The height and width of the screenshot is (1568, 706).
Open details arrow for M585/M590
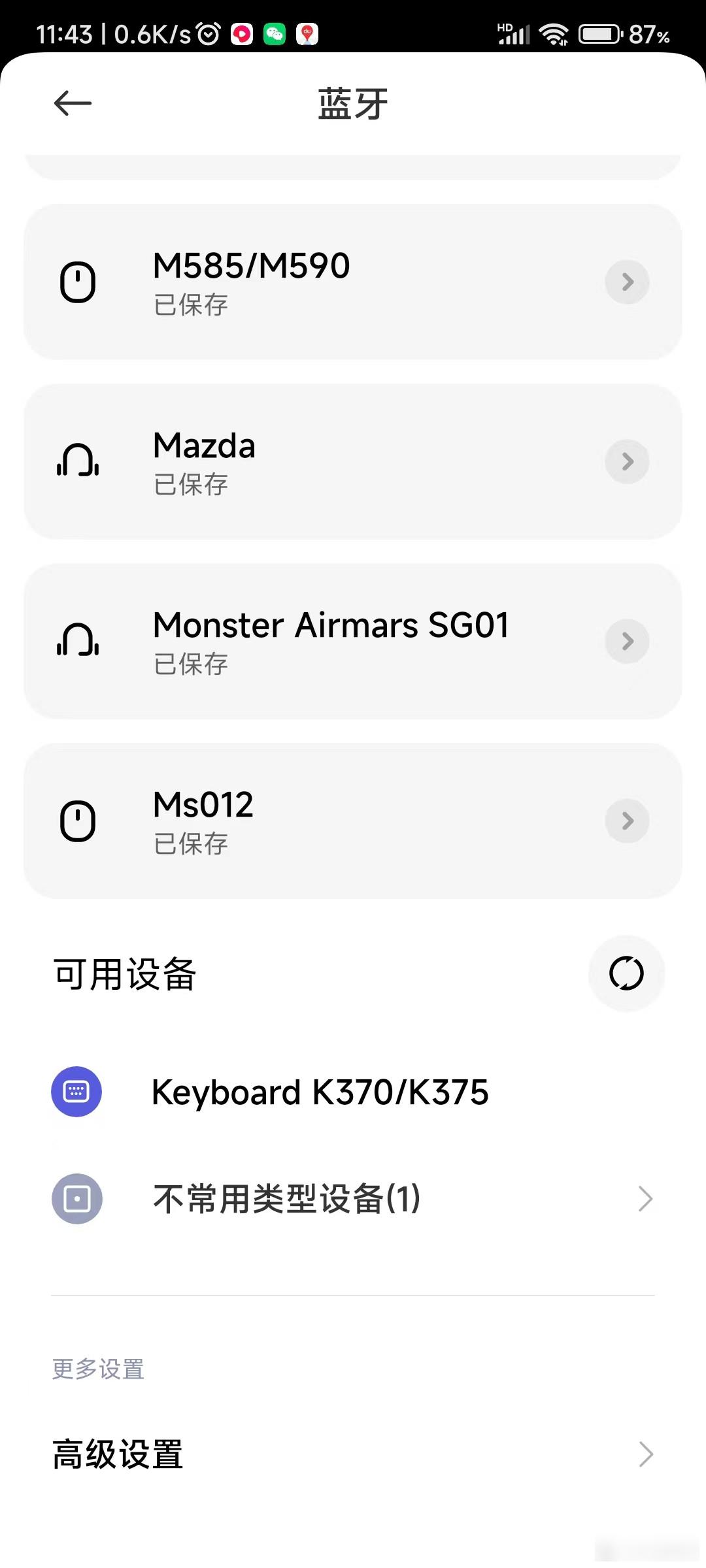click(x=627, y=282)
